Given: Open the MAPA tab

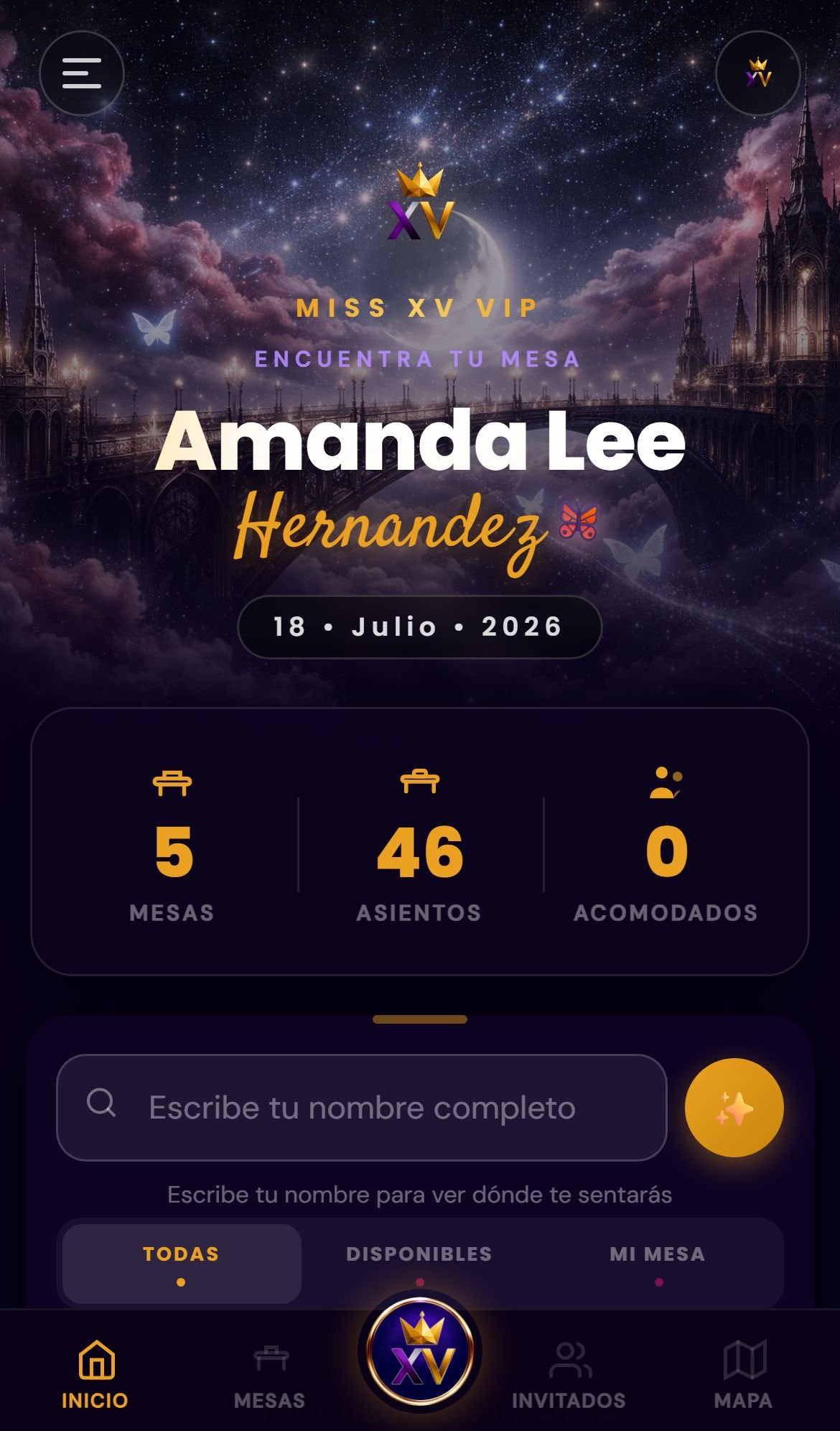Looking at the screenshot, I should tap(744, 1375).
